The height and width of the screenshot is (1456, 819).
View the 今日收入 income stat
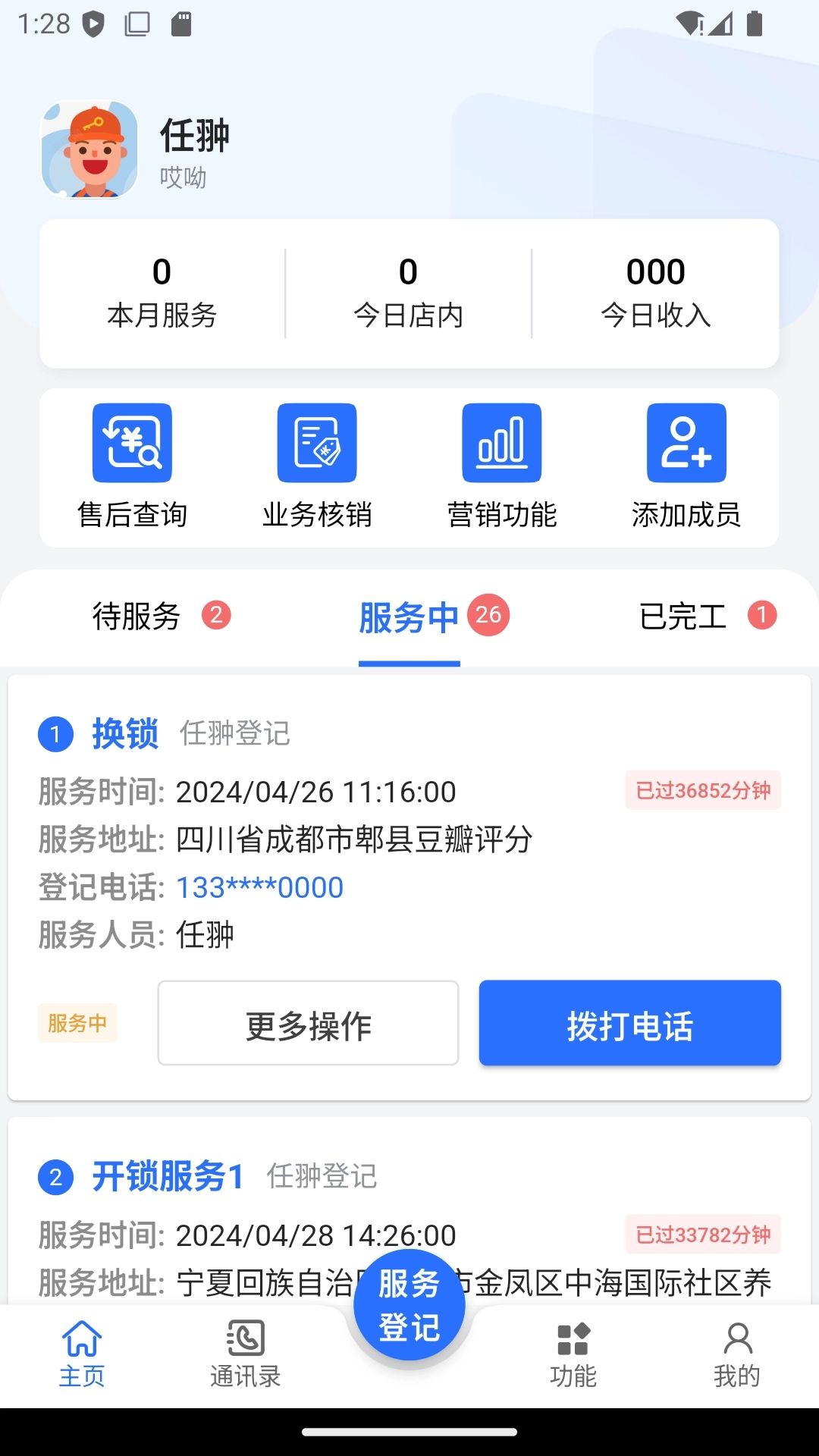coord(655,292)
